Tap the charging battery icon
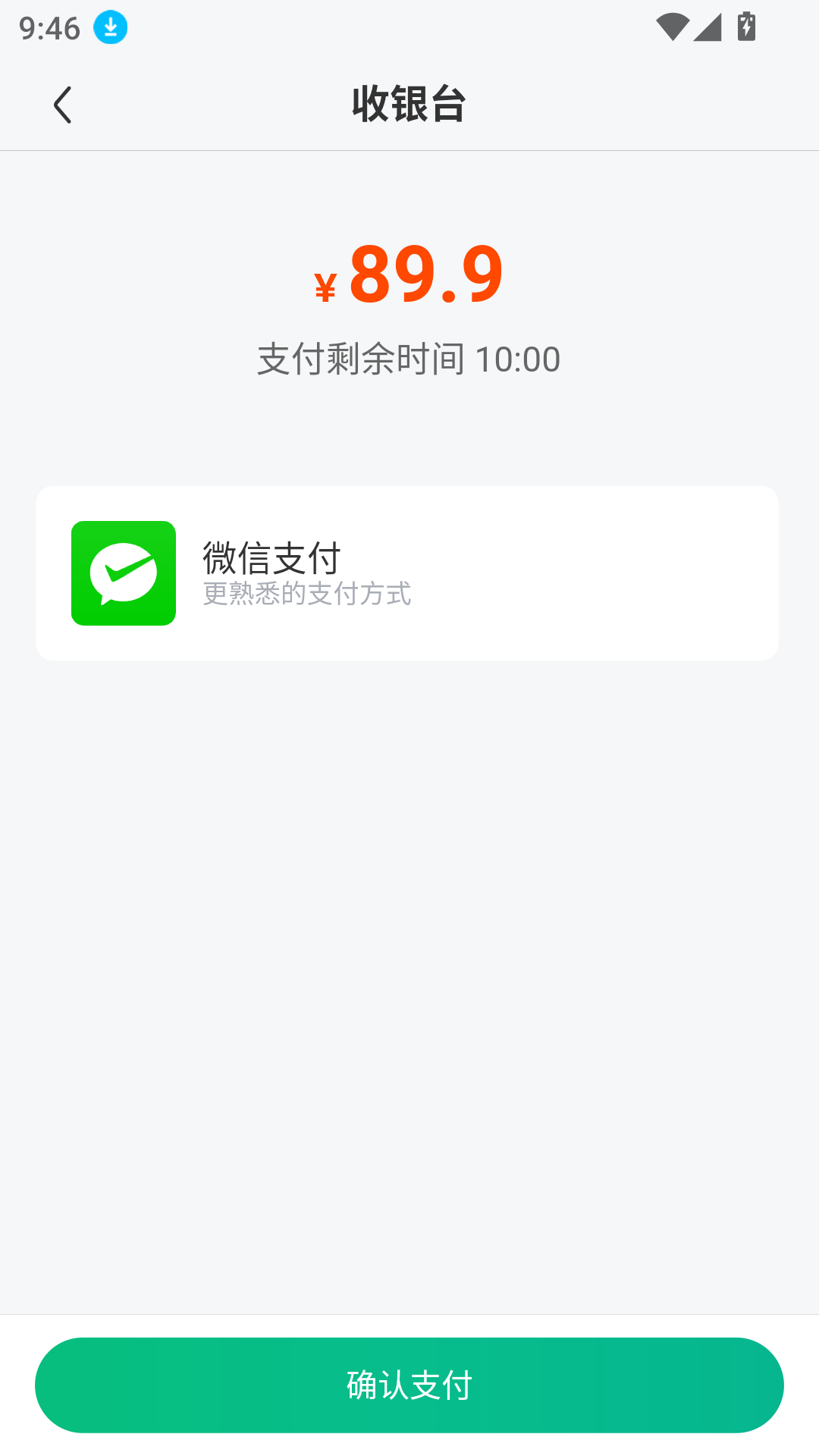This screenshot has width=819, height=1456. [x=746, y=25]
